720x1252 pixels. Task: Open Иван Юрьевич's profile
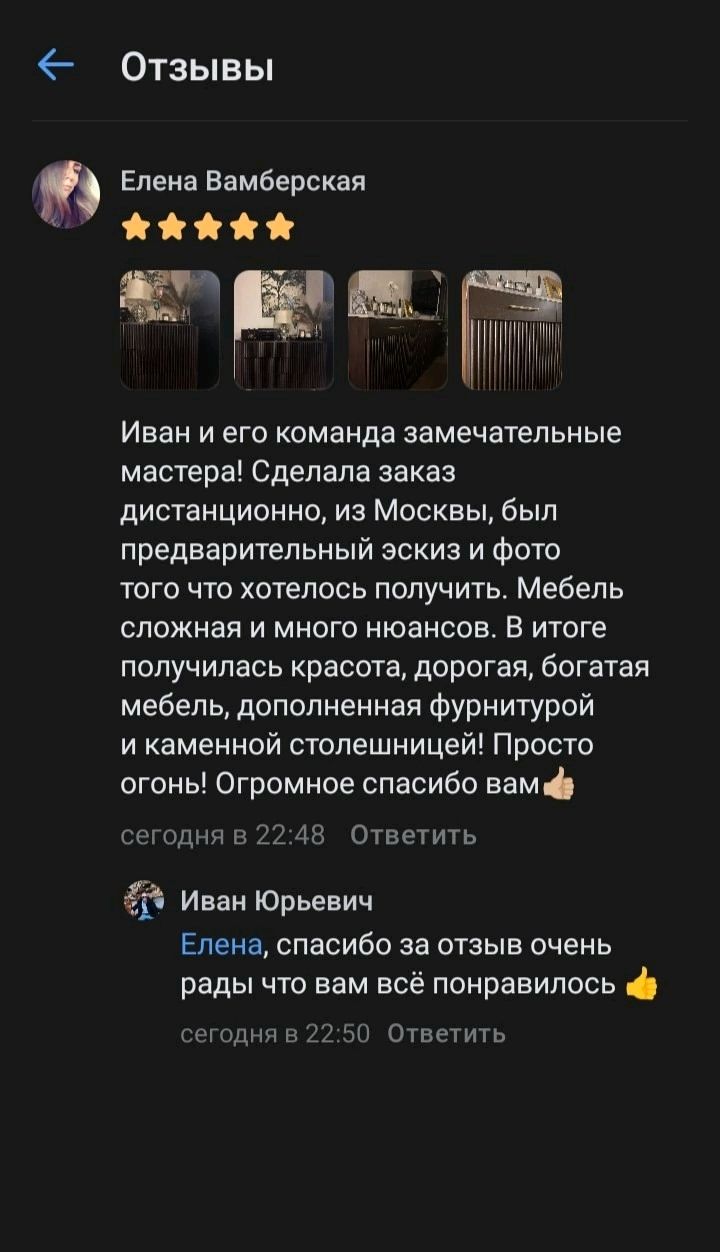pos(276,901)
